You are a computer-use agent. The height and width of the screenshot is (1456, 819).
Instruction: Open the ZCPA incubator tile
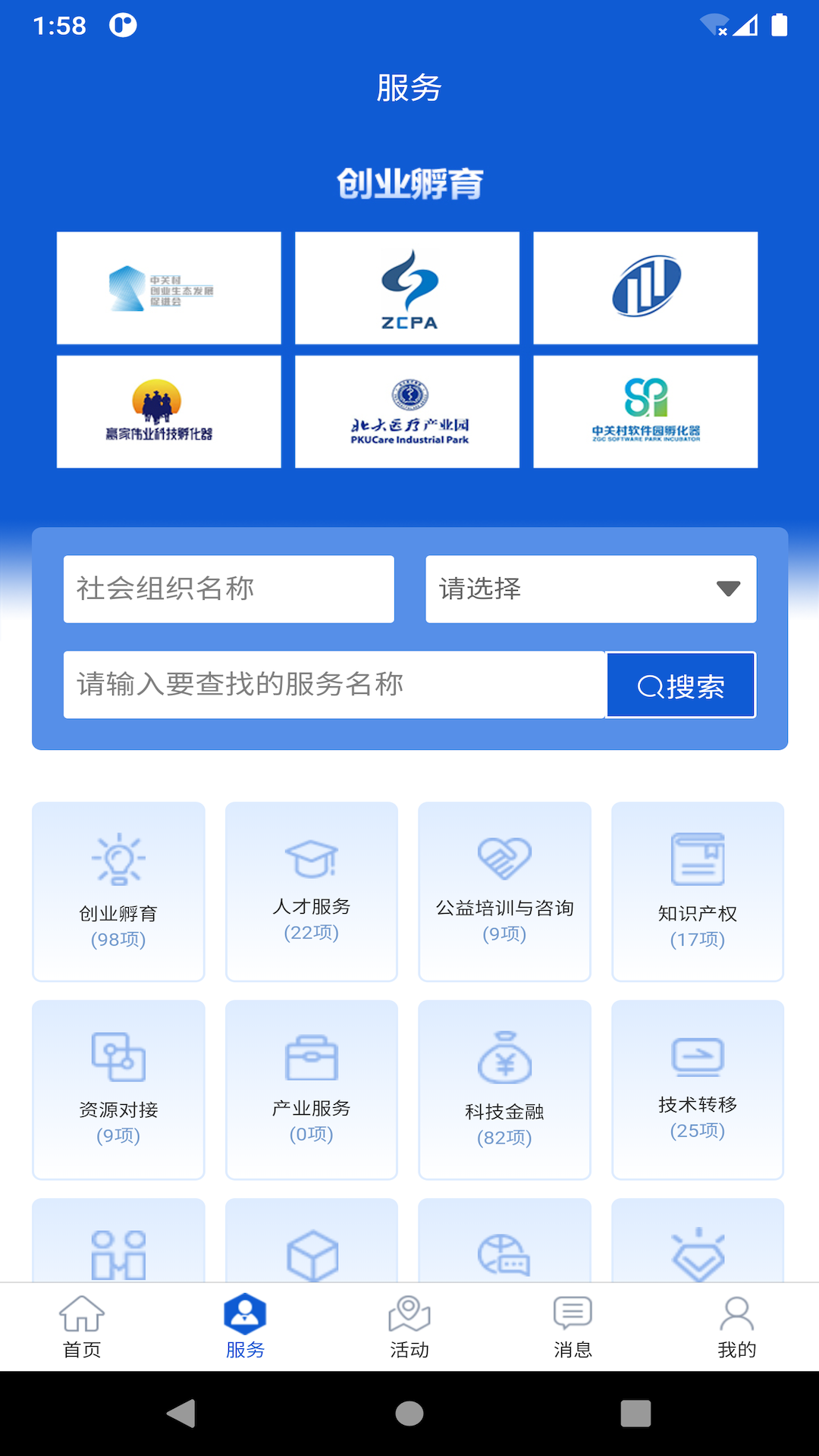click(x=407, y=288)
